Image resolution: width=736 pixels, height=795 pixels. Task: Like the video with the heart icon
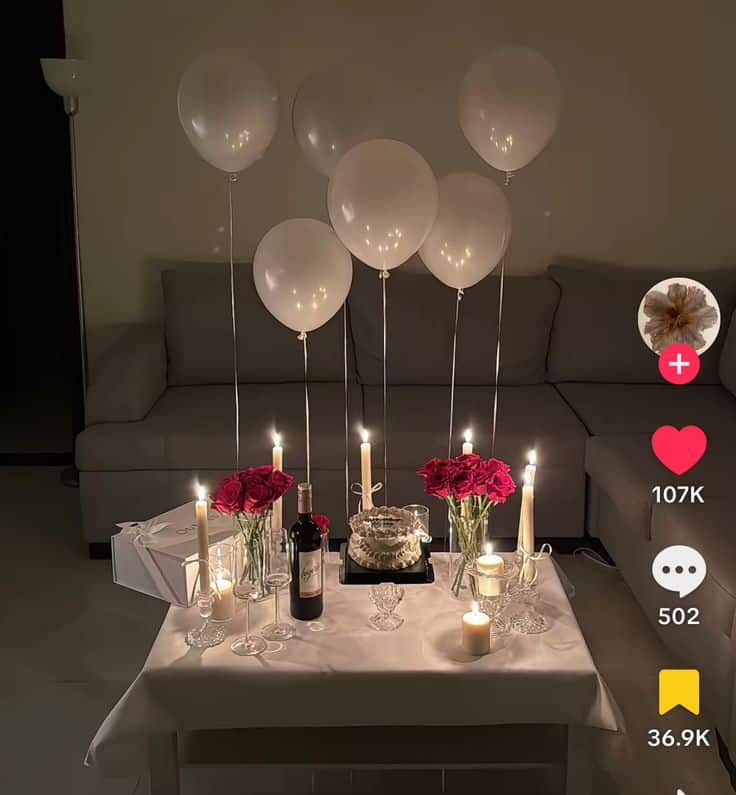(679, 450)
